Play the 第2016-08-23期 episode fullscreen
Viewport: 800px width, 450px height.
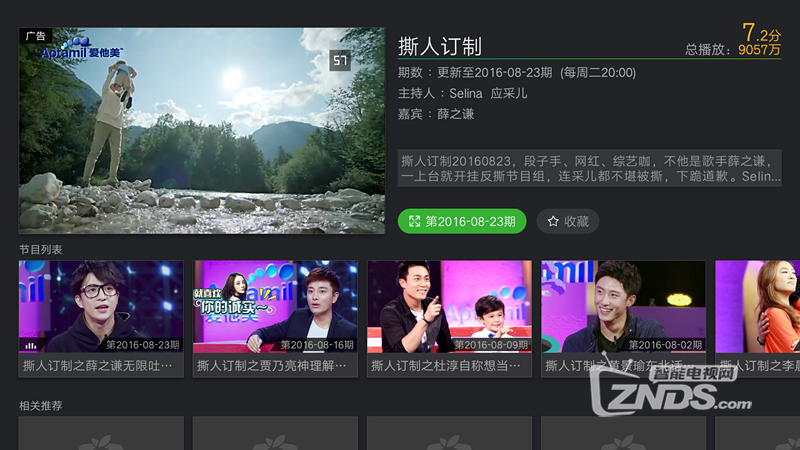point(461,221)
